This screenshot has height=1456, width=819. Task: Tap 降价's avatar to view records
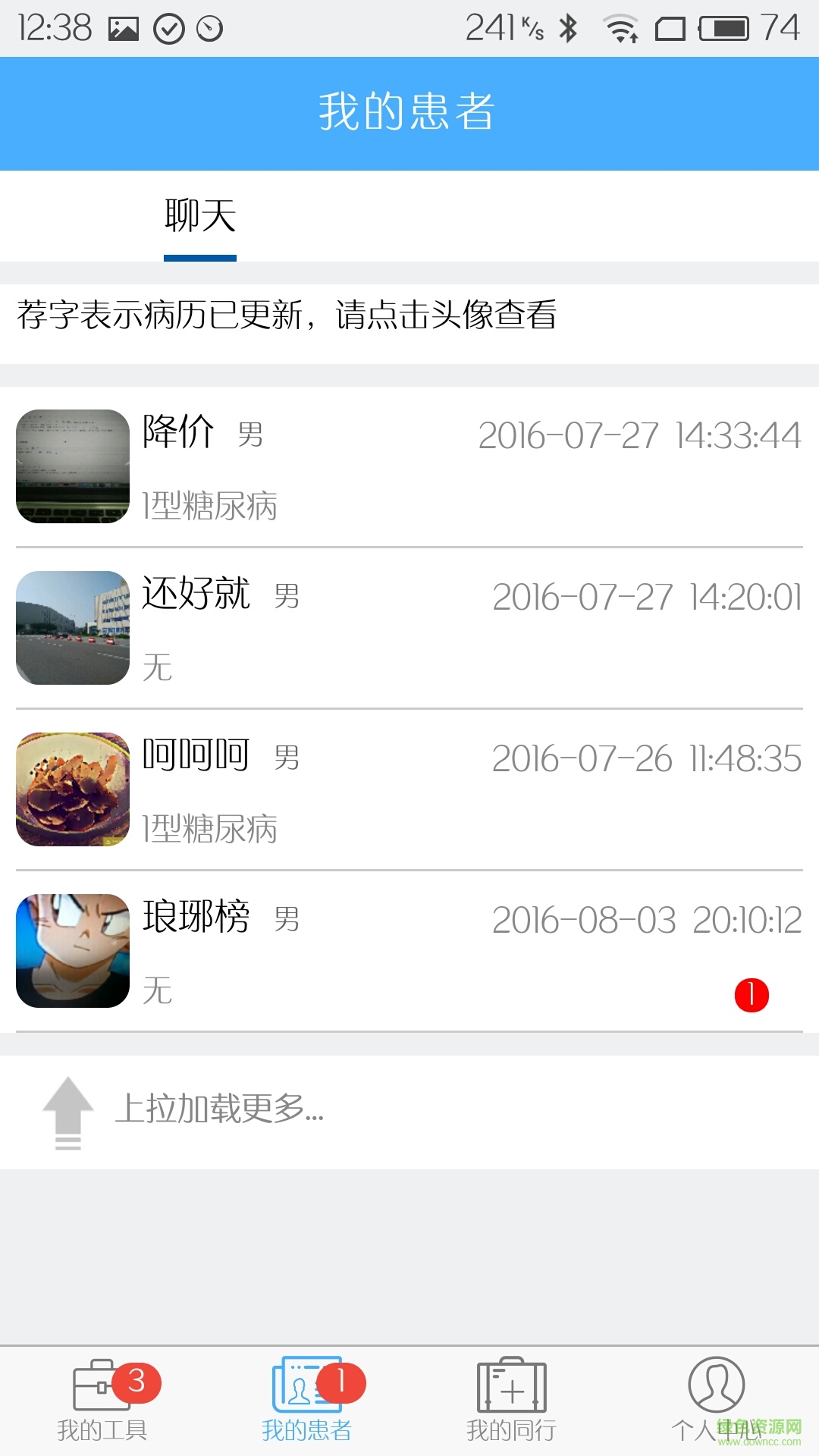(x=73, y=466)
